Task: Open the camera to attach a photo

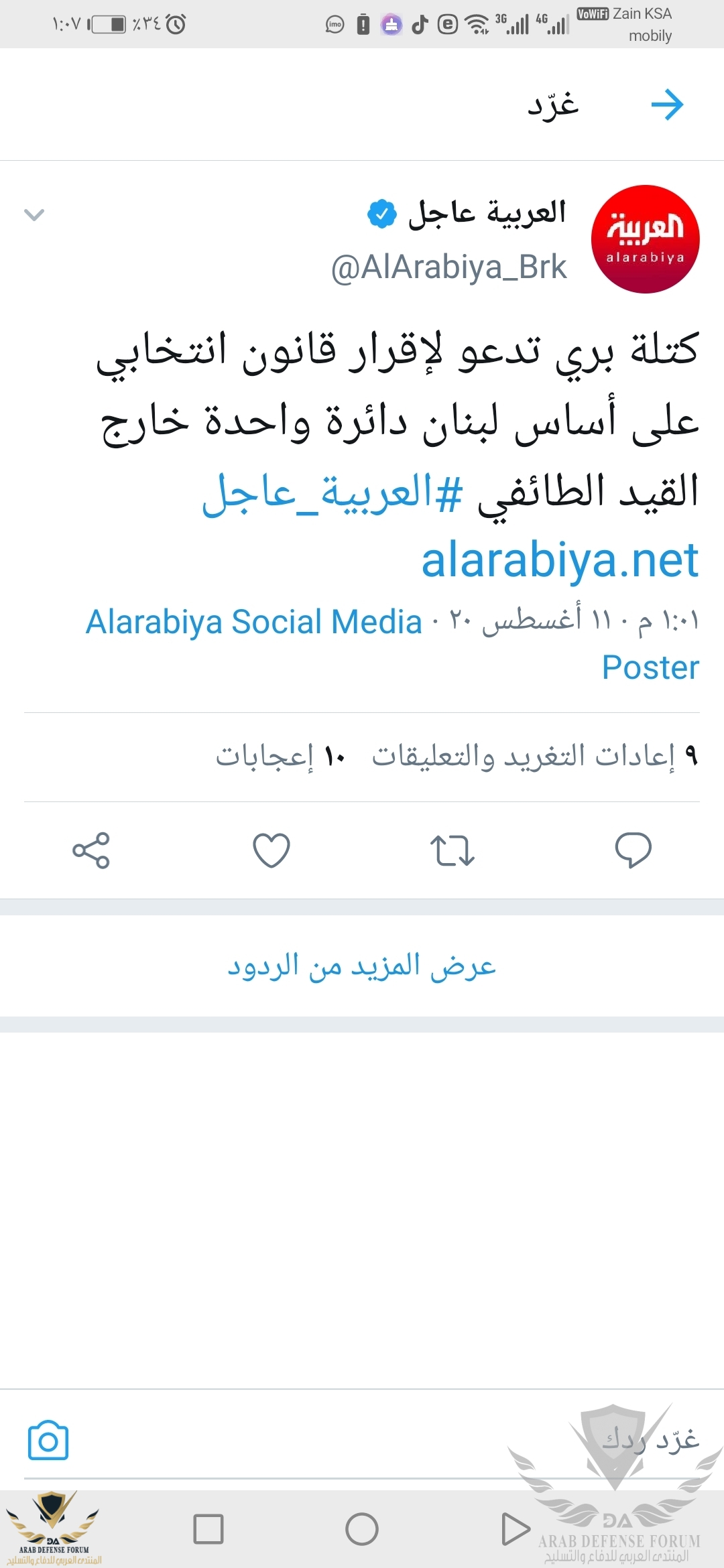Action: pos(48,1440)
